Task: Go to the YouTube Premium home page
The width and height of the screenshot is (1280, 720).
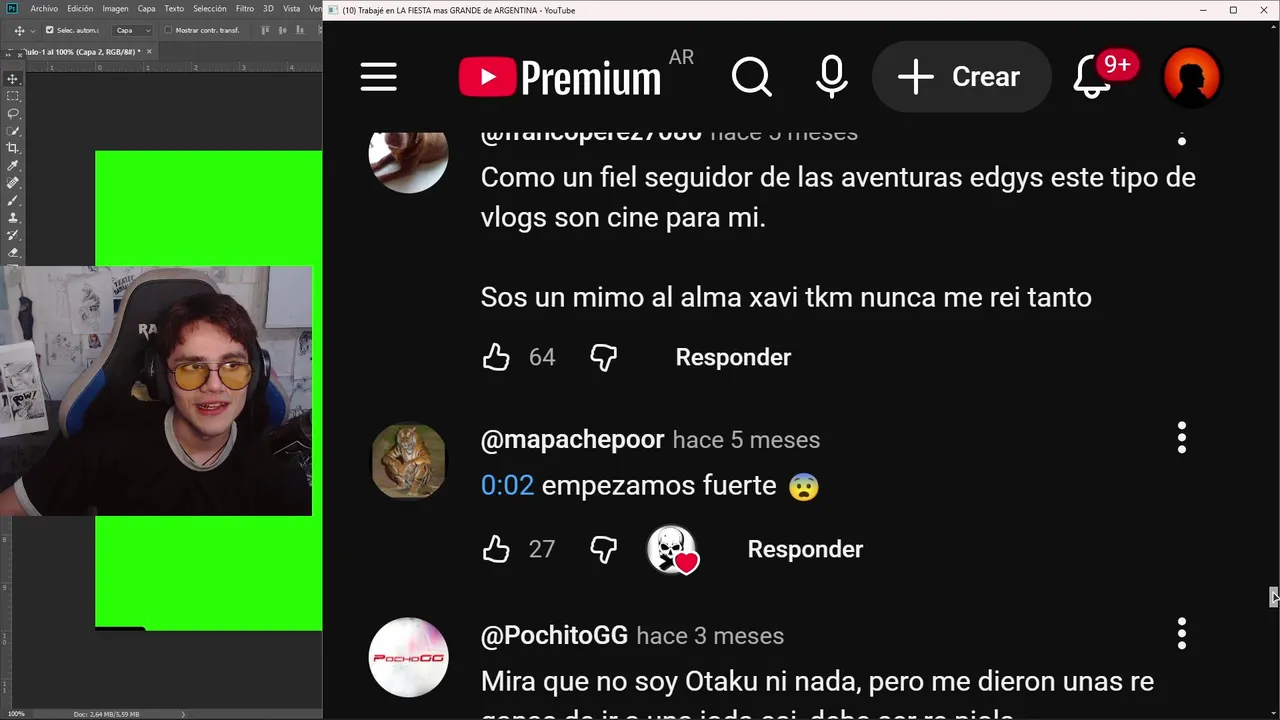Action: (x=560, y=77)
